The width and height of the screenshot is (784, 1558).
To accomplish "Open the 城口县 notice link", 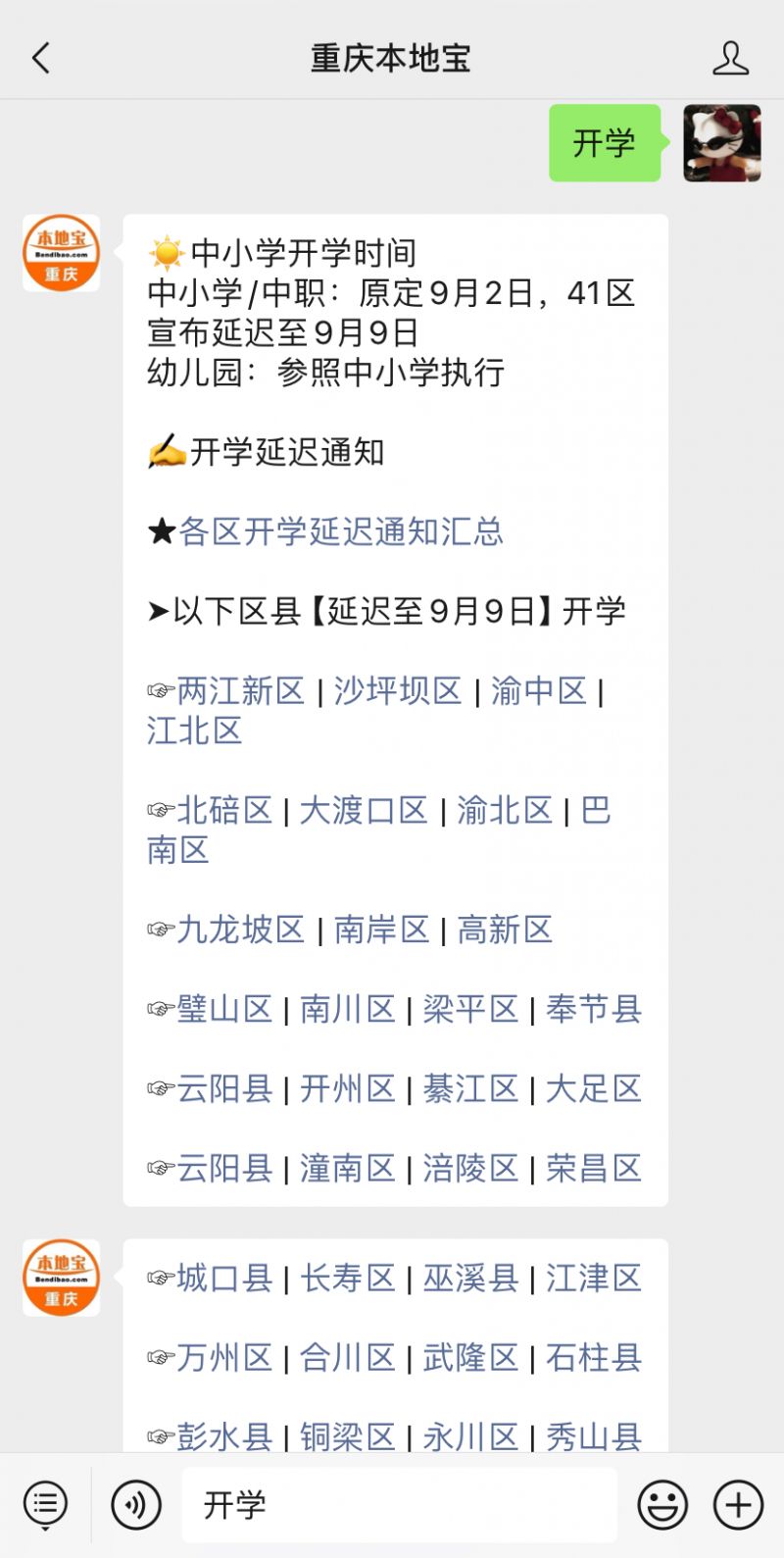I will (x=224, y=1279).
